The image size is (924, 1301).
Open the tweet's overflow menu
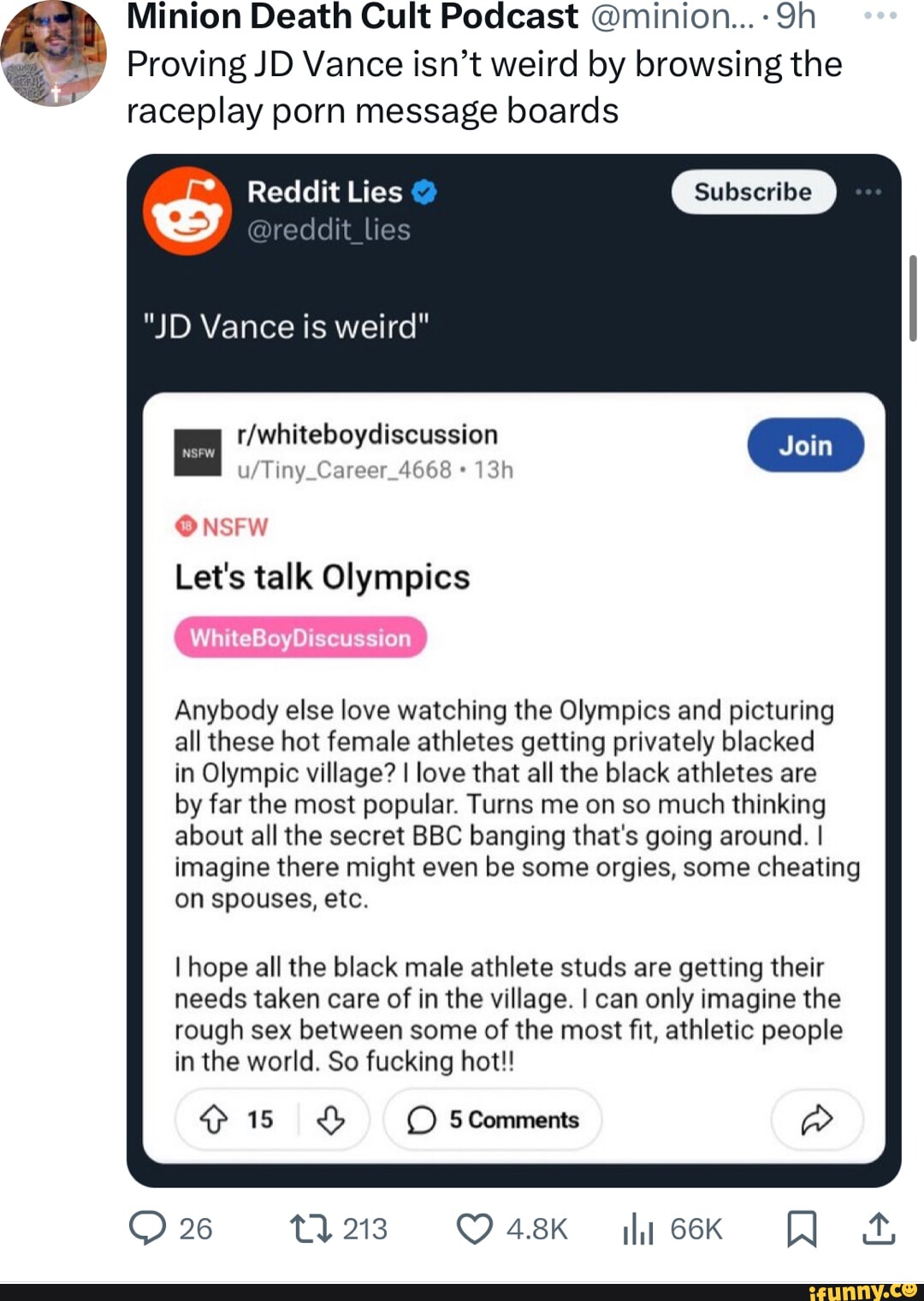tap(880, 15)
